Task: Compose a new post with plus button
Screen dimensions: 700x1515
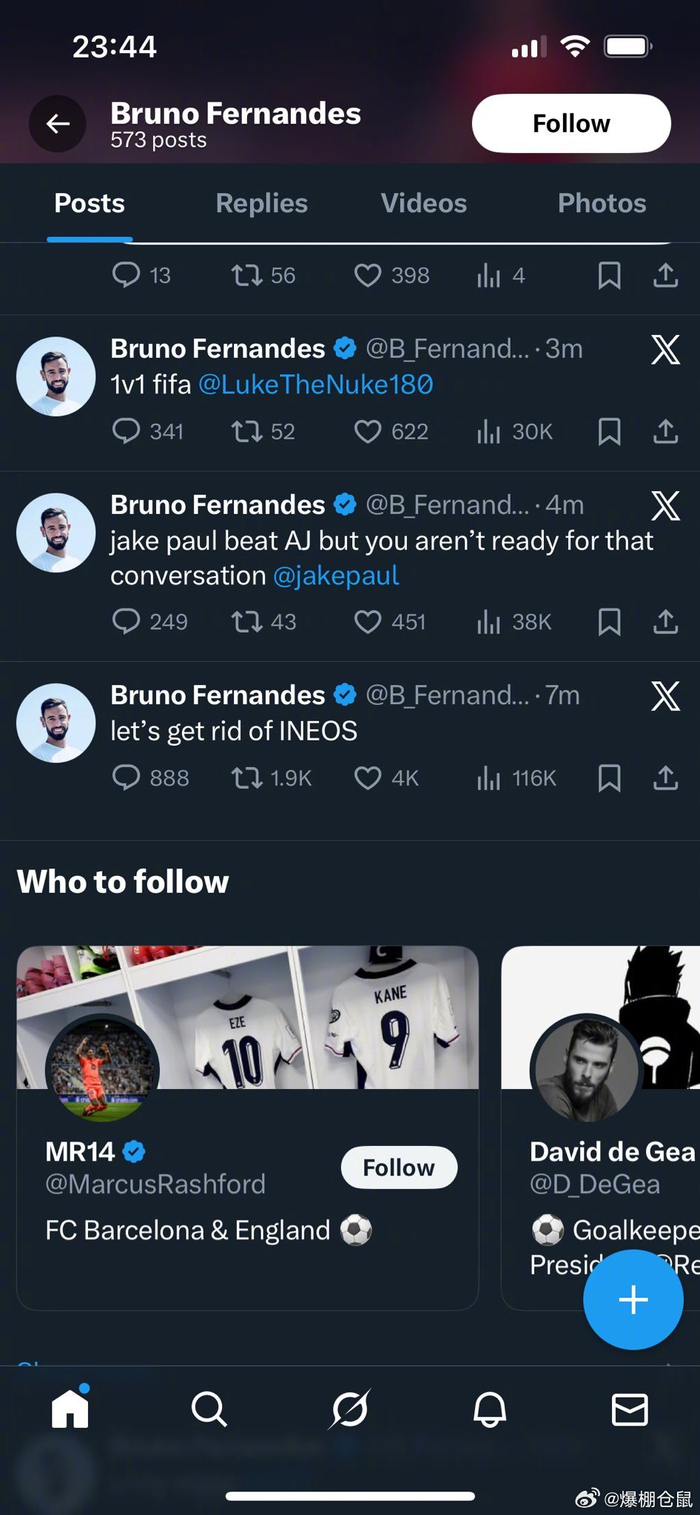Action: 633,1300
